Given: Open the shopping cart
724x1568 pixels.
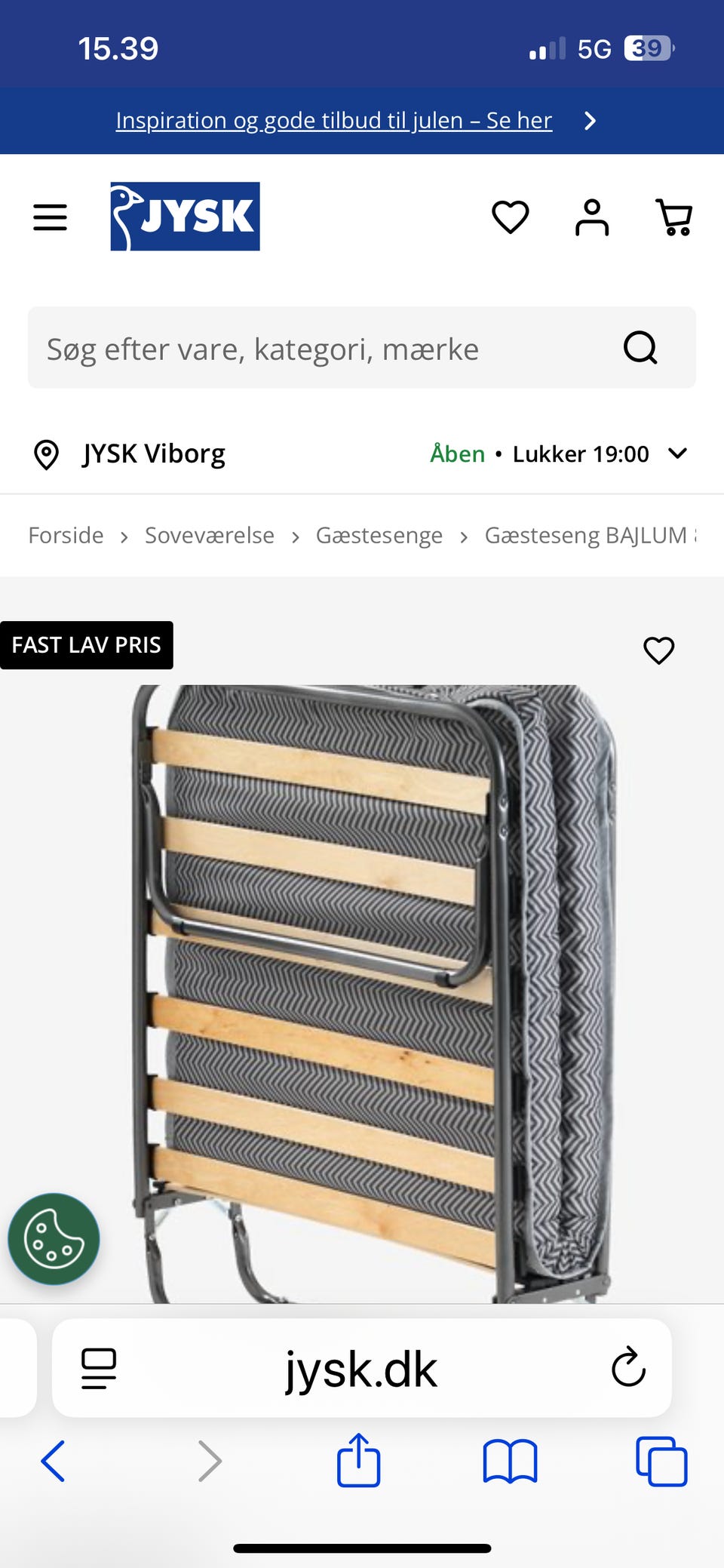Looking at the screenshot, I should [673, 217].
